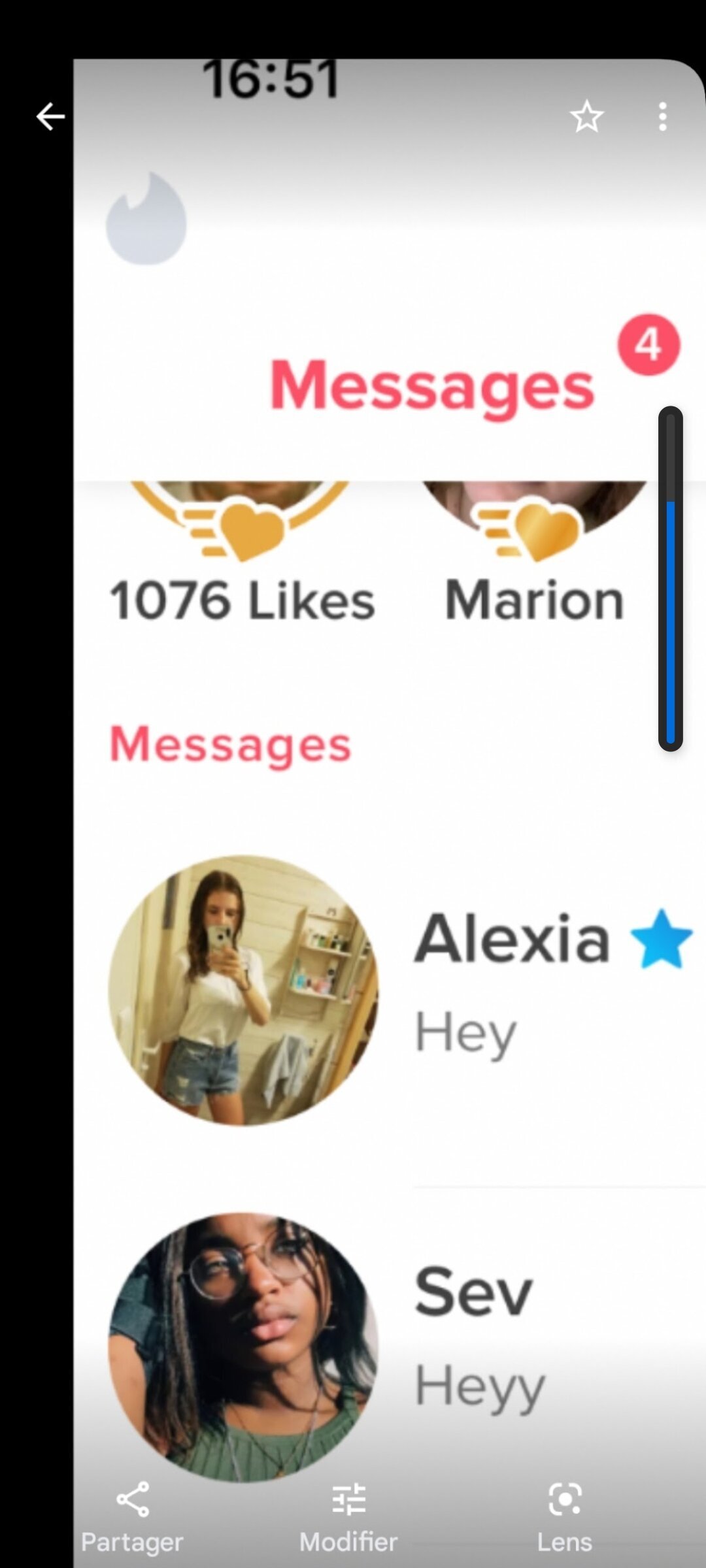This screenshot has height=1568, width=706.
Task: Open the overflow menu
Action: [662, 117]
